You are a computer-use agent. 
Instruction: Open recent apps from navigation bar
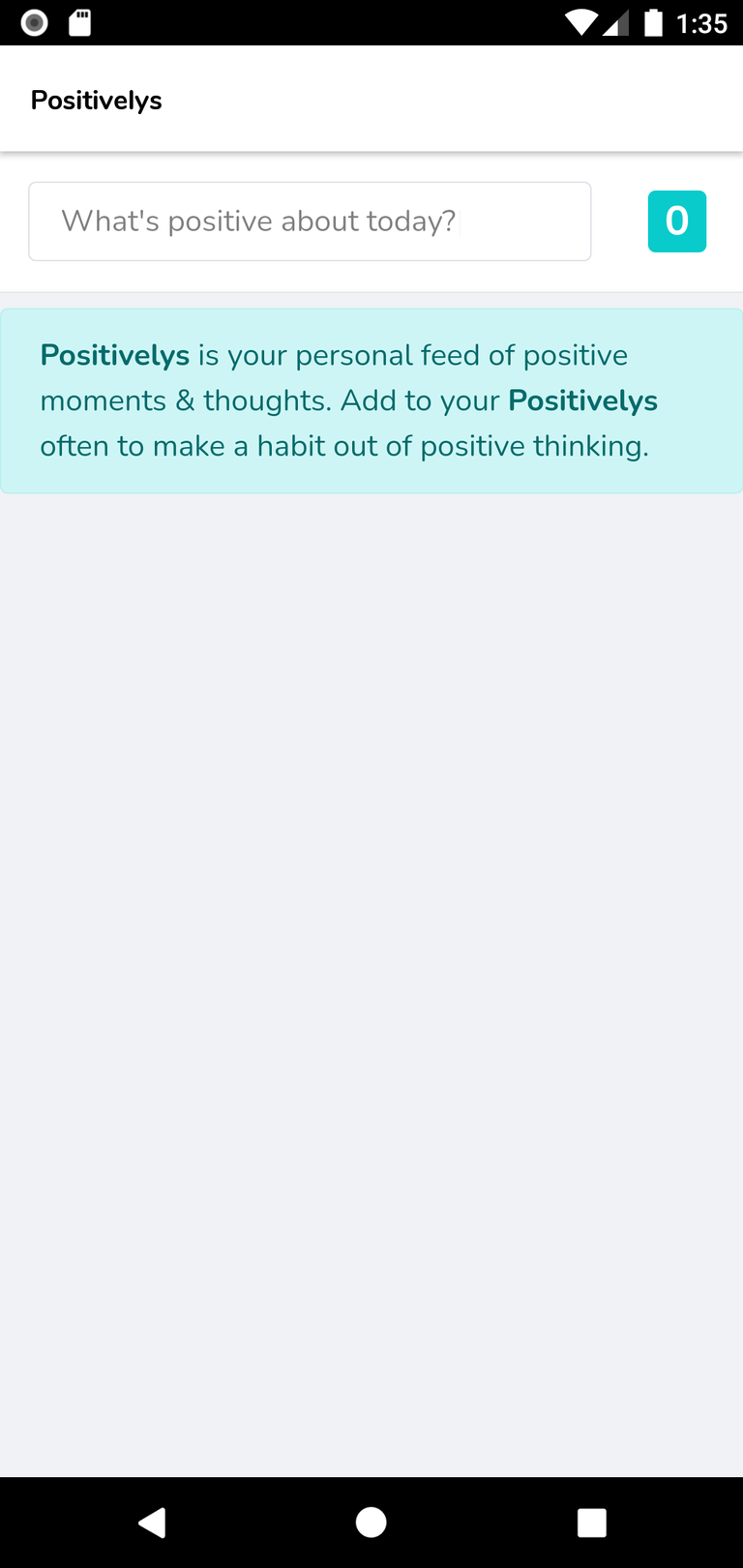click(591, 1523)
